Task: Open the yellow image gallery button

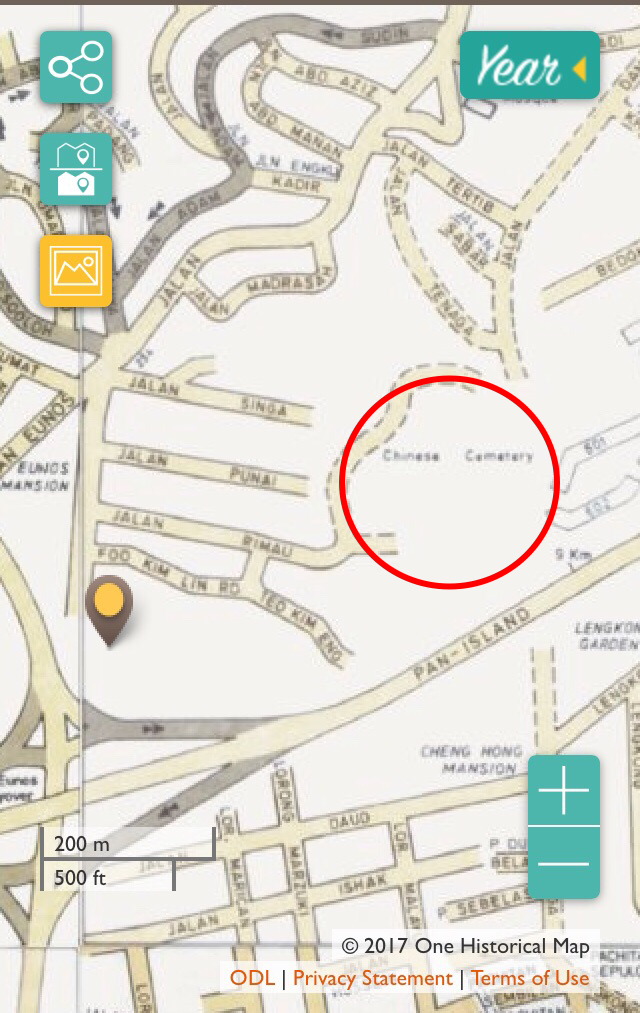Action: (x=76, y=270)
